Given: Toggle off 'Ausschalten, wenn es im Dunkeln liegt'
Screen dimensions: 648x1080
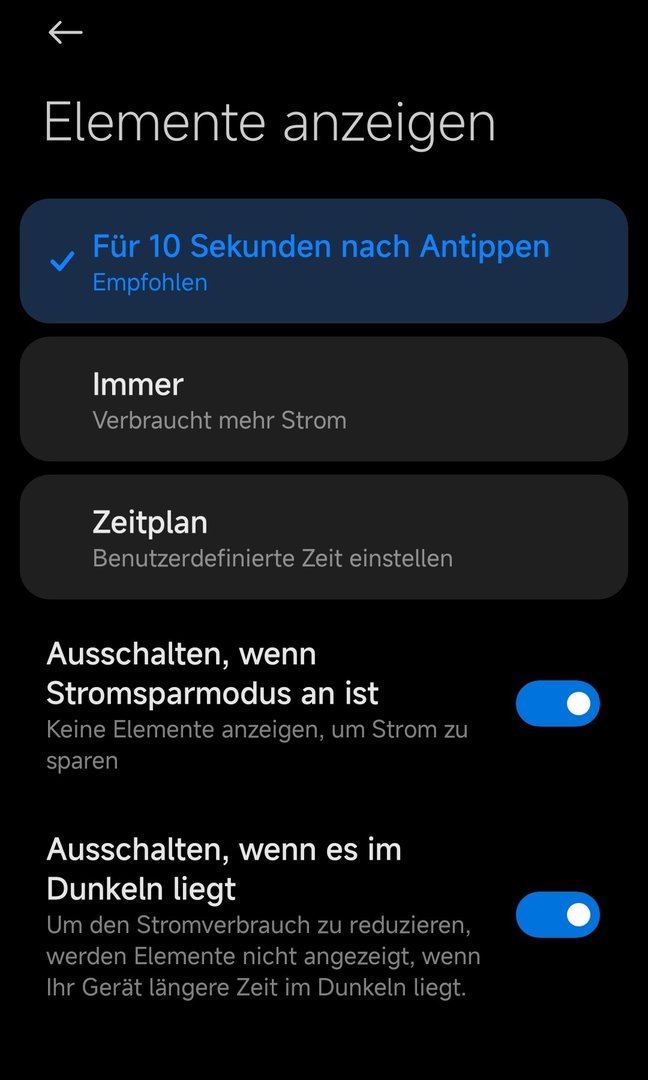Looking at the screenshot, I should [x=557, y=915].
